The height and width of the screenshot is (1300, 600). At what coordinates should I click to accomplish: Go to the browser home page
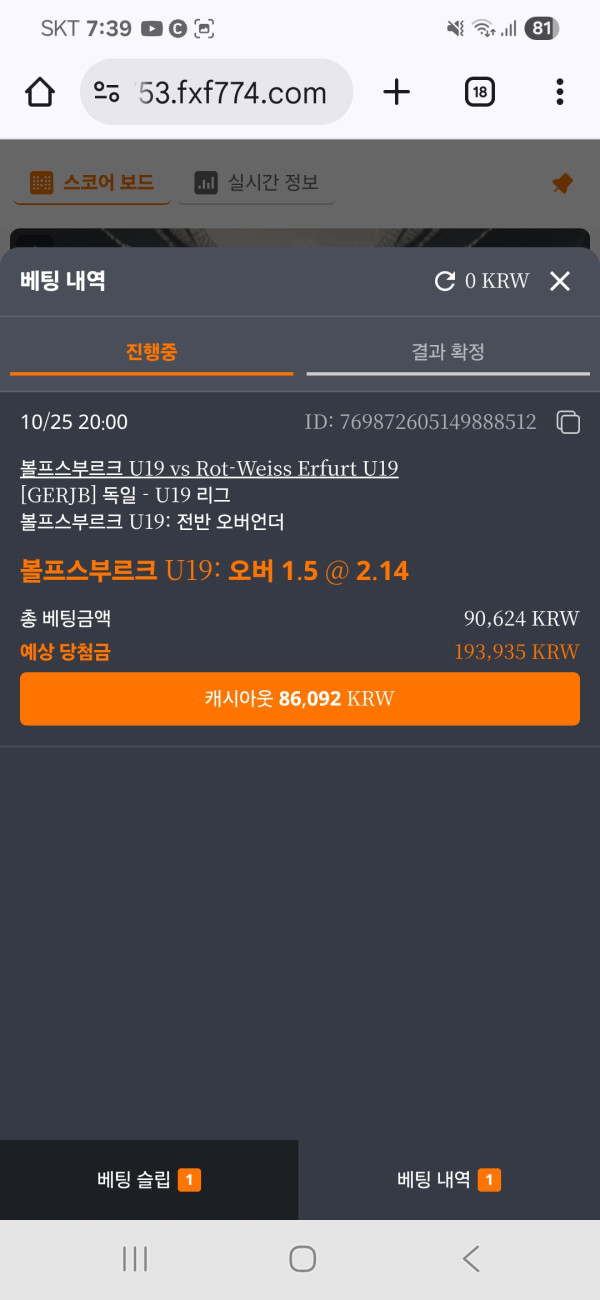pyautogui.click(x=39, y=93)
